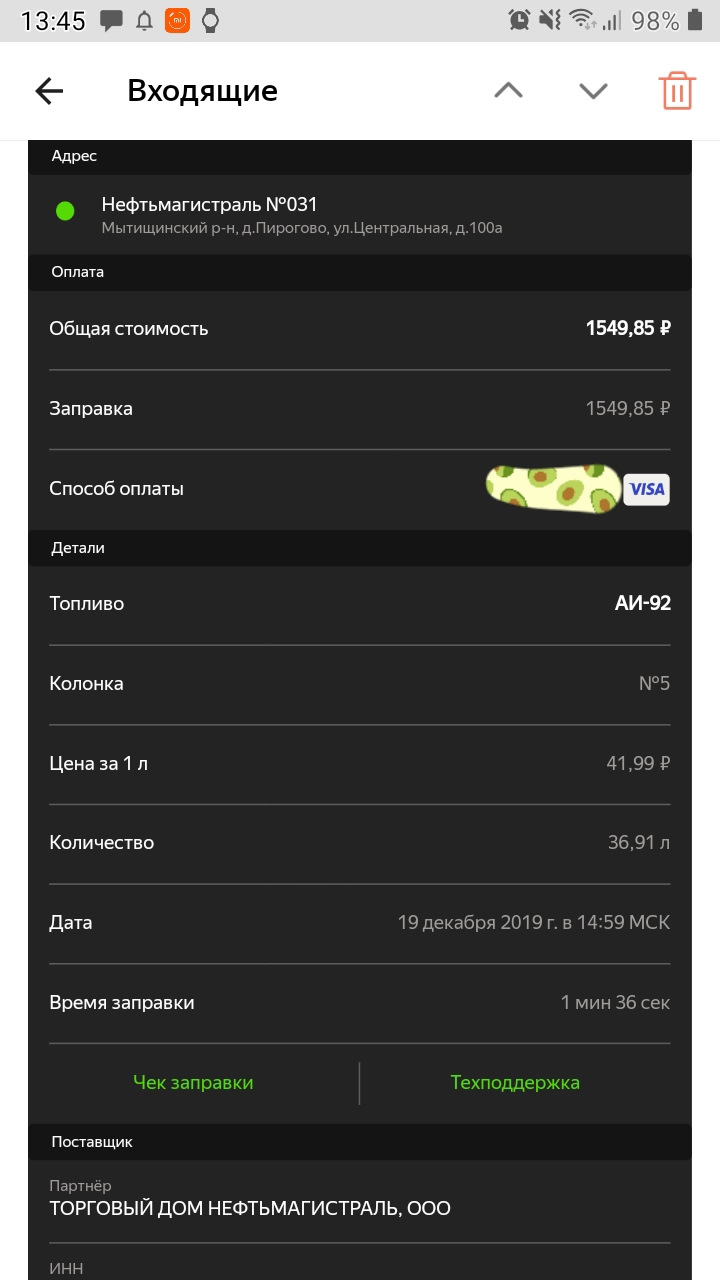Screen dimensions: 720x1280
Task: Open Чек заправки receipt
Action: 192,1081
